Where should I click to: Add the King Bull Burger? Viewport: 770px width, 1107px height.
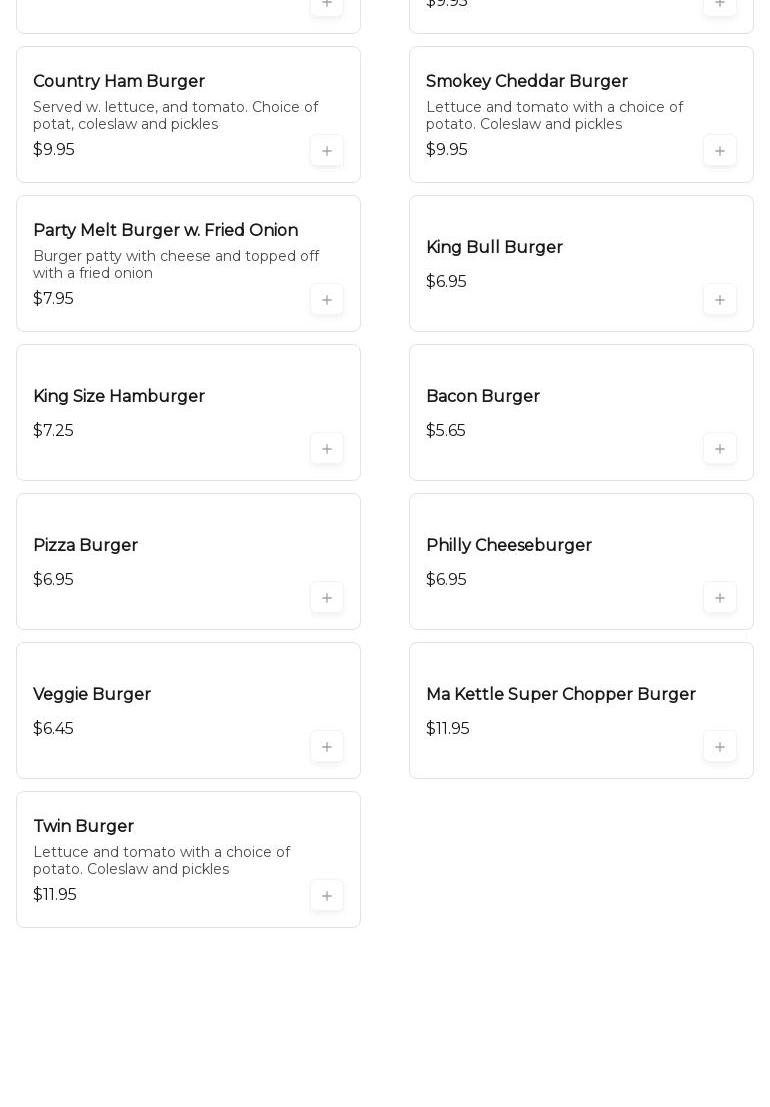(720, 300)
